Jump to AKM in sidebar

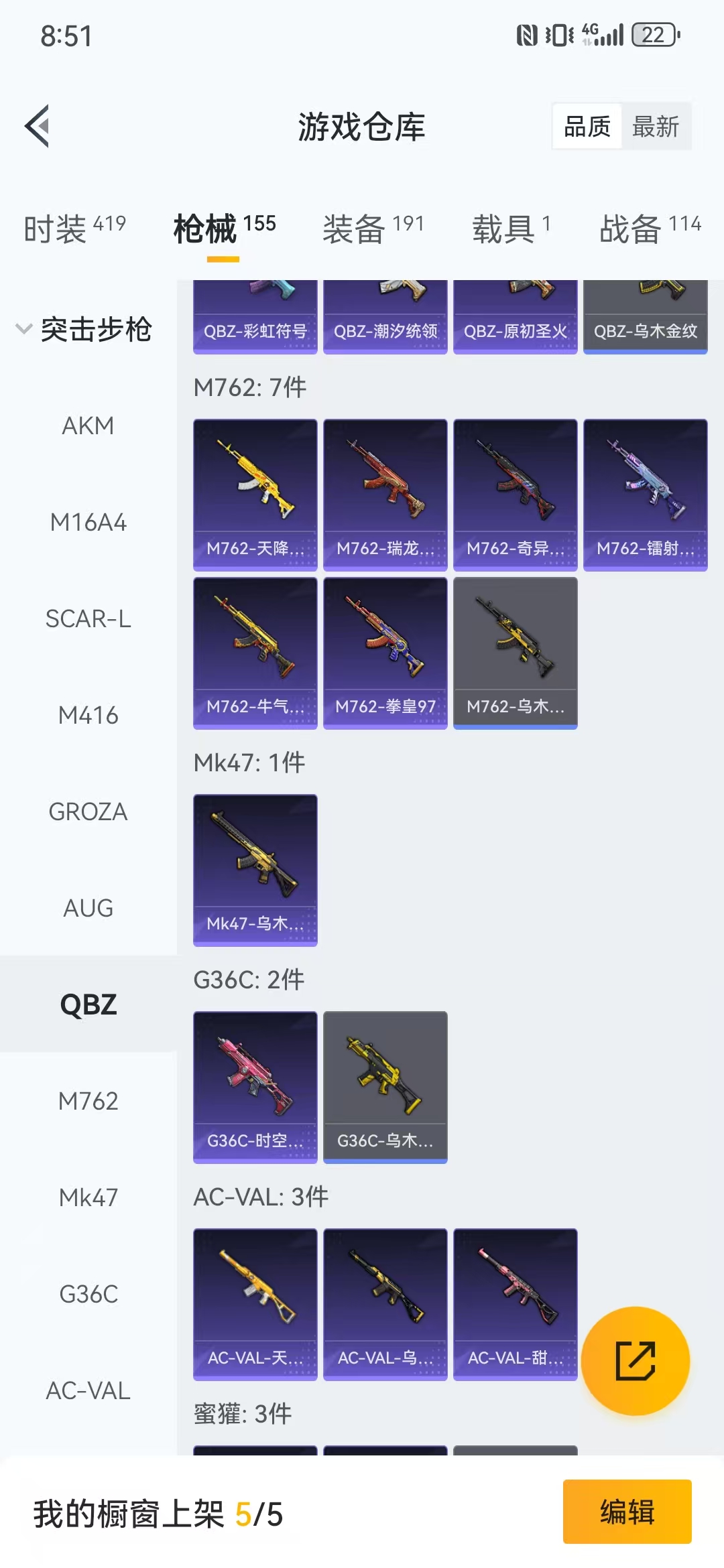tap(88, 426)
